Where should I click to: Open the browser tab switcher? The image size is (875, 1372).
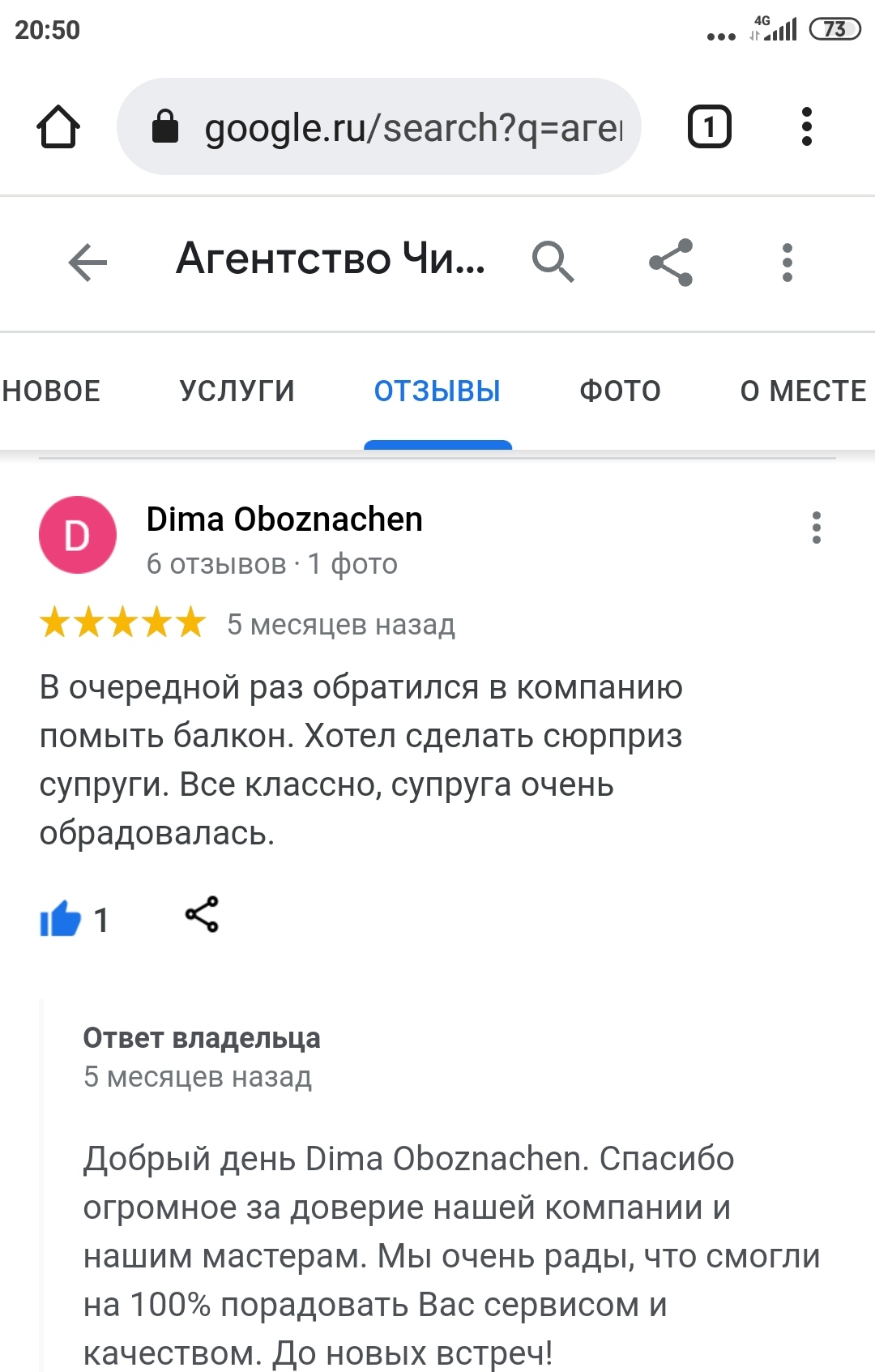[709, 127]
